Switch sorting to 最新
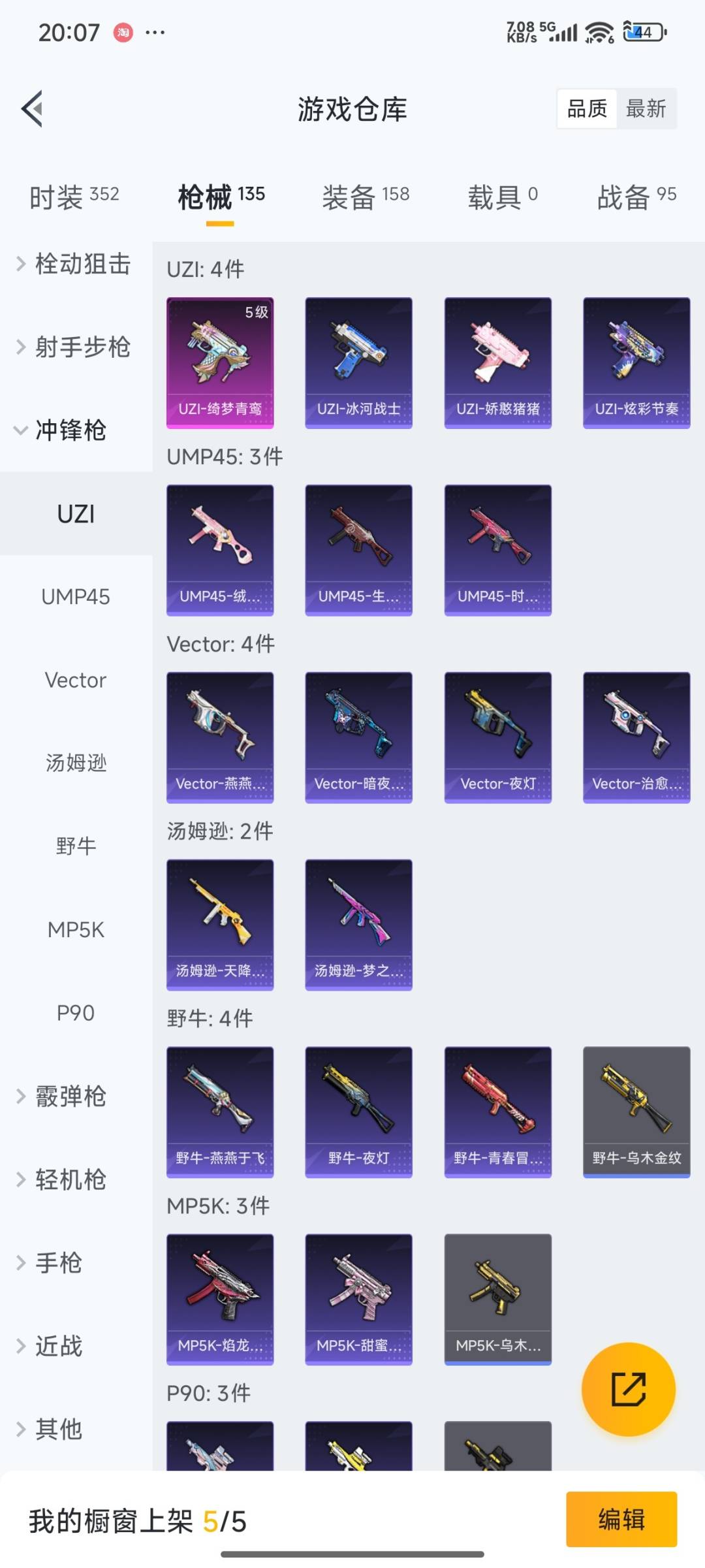The width and height of the screenshot is (705, 1568). (x=646, y=108)
